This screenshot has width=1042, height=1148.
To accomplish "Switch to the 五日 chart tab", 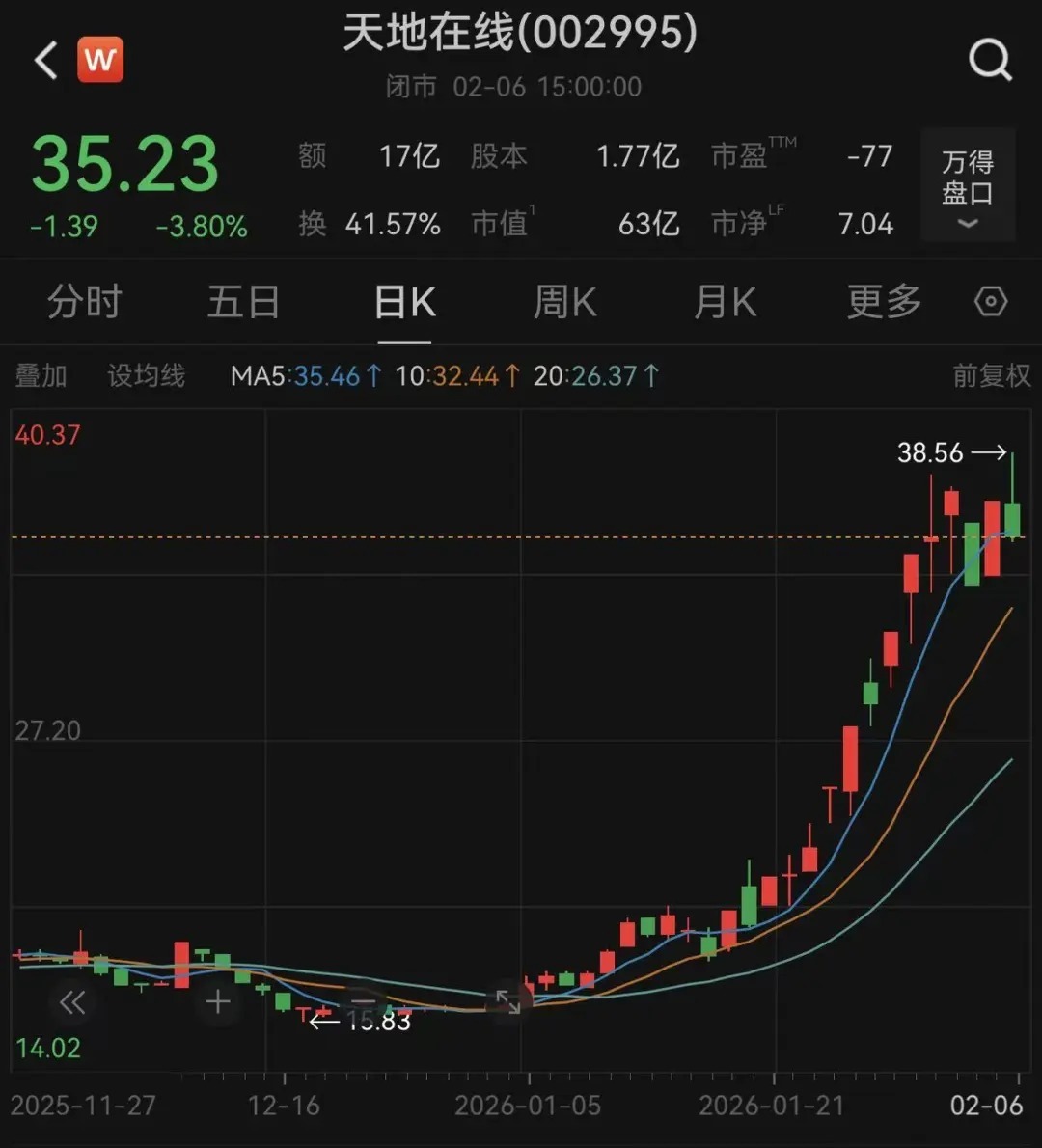I will tap(243, 302).
